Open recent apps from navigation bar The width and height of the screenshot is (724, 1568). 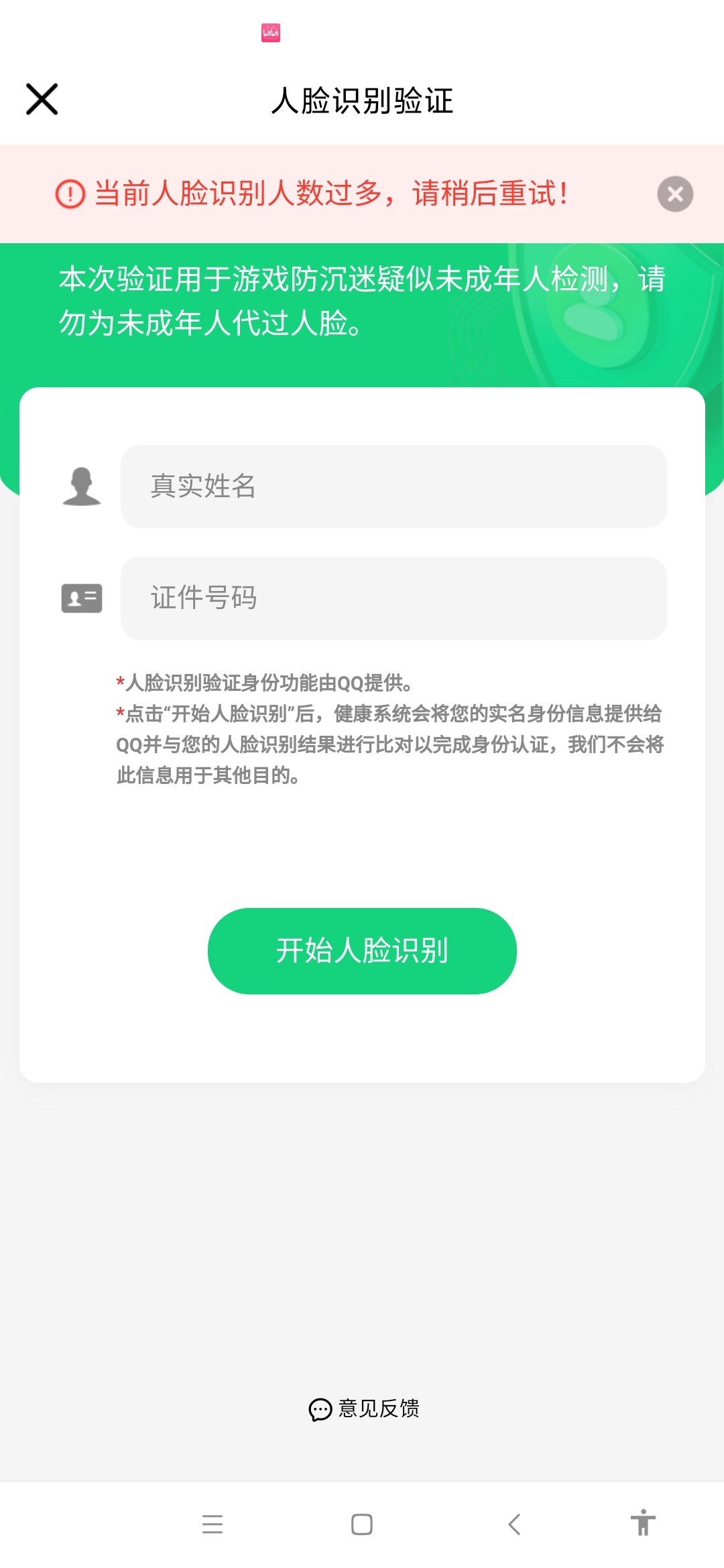click(x=213, y=1524)
